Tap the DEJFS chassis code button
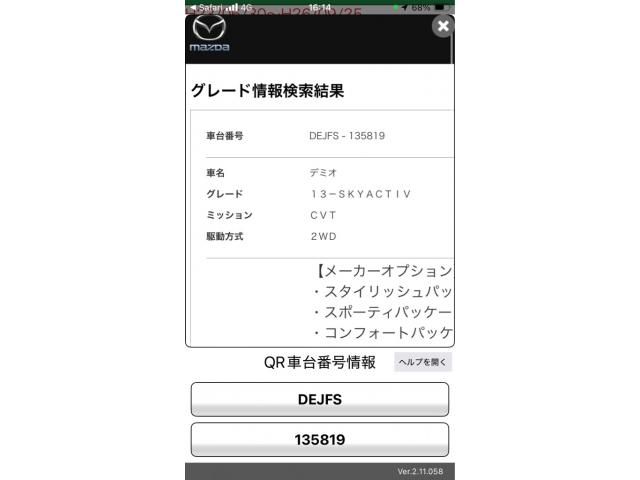640x480 pixels. pos(320,399)
